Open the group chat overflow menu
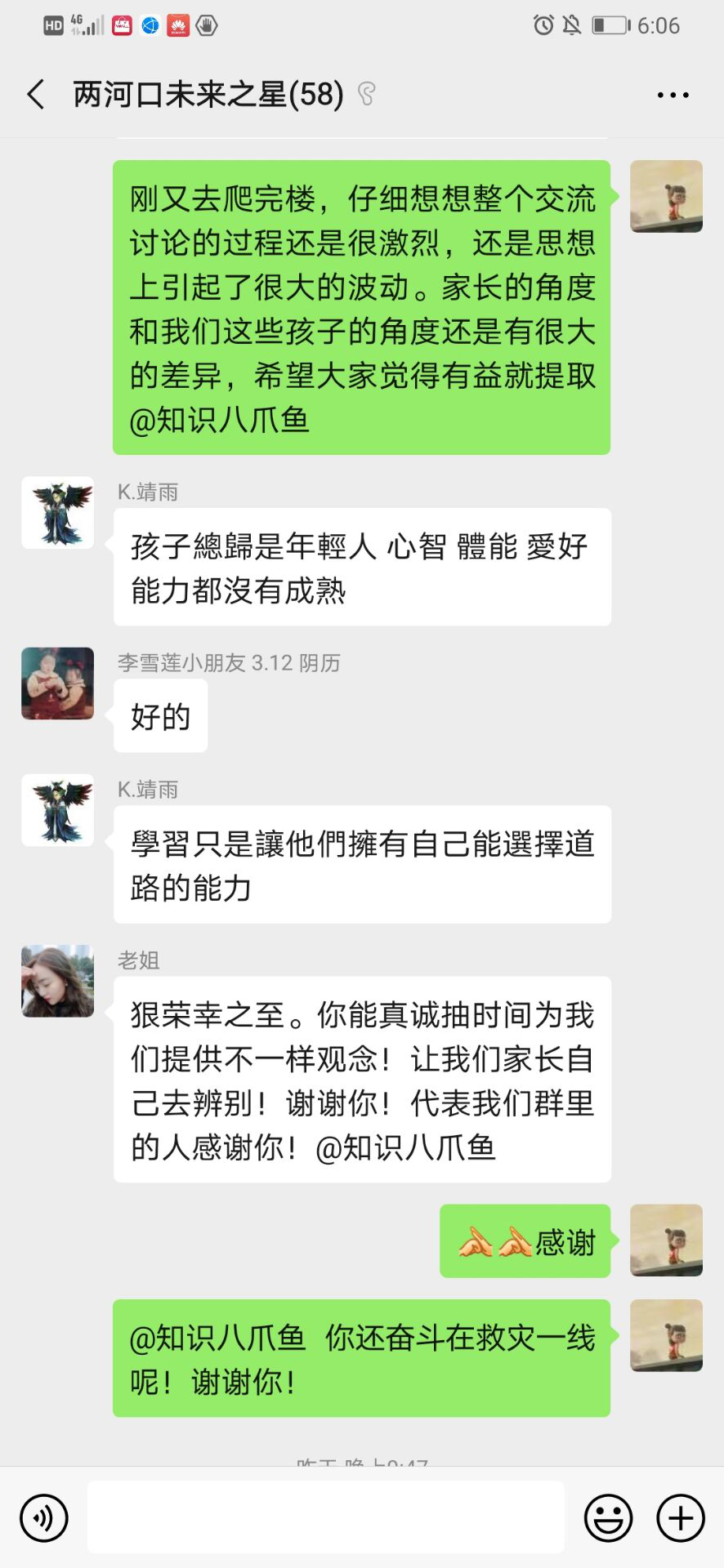Screen dimensions: 724x1568 click(x=673, y=96)
